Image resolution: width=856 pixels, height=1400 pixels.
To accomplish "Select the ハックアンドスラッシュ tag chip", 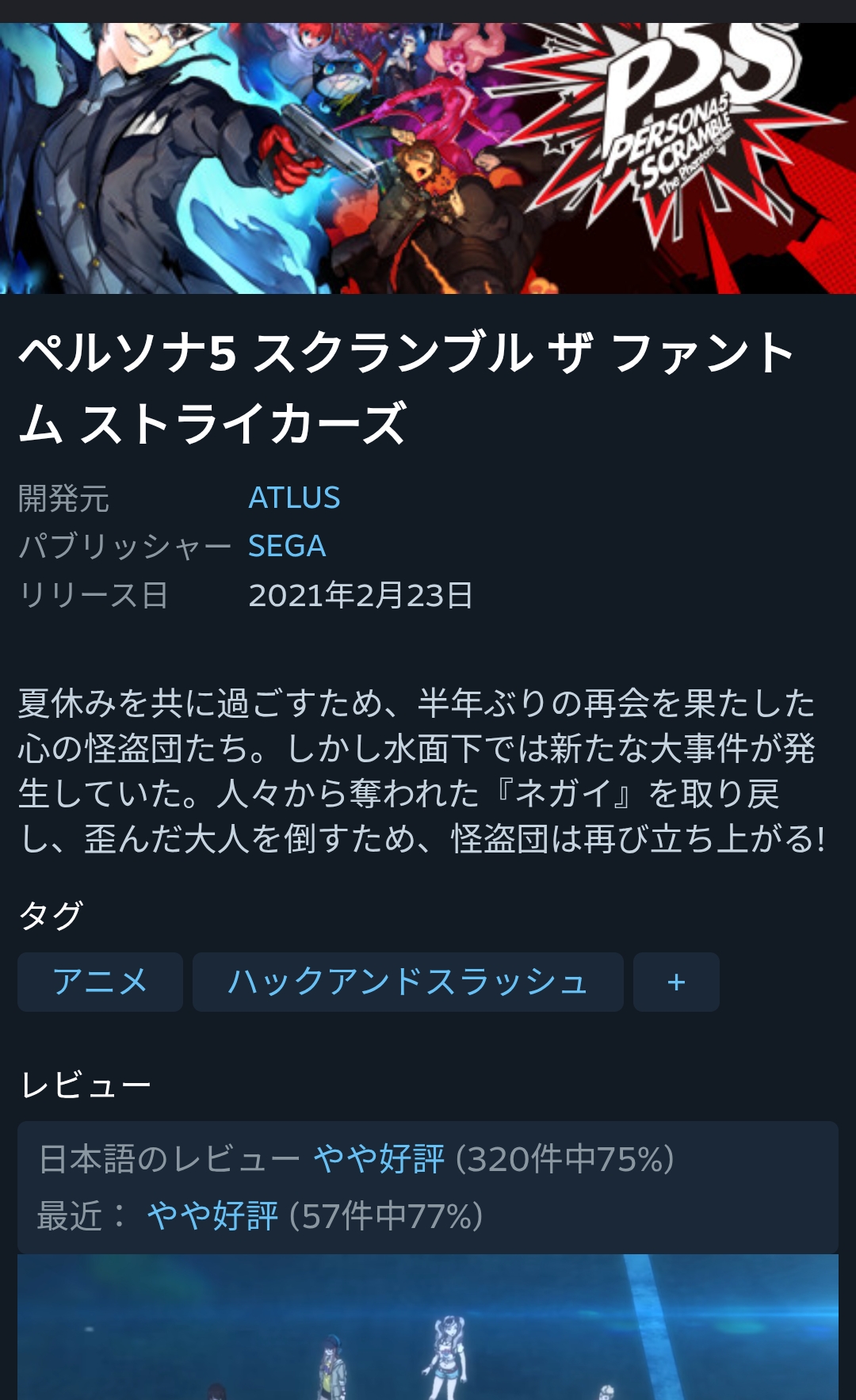I will (x=407, y=982).
